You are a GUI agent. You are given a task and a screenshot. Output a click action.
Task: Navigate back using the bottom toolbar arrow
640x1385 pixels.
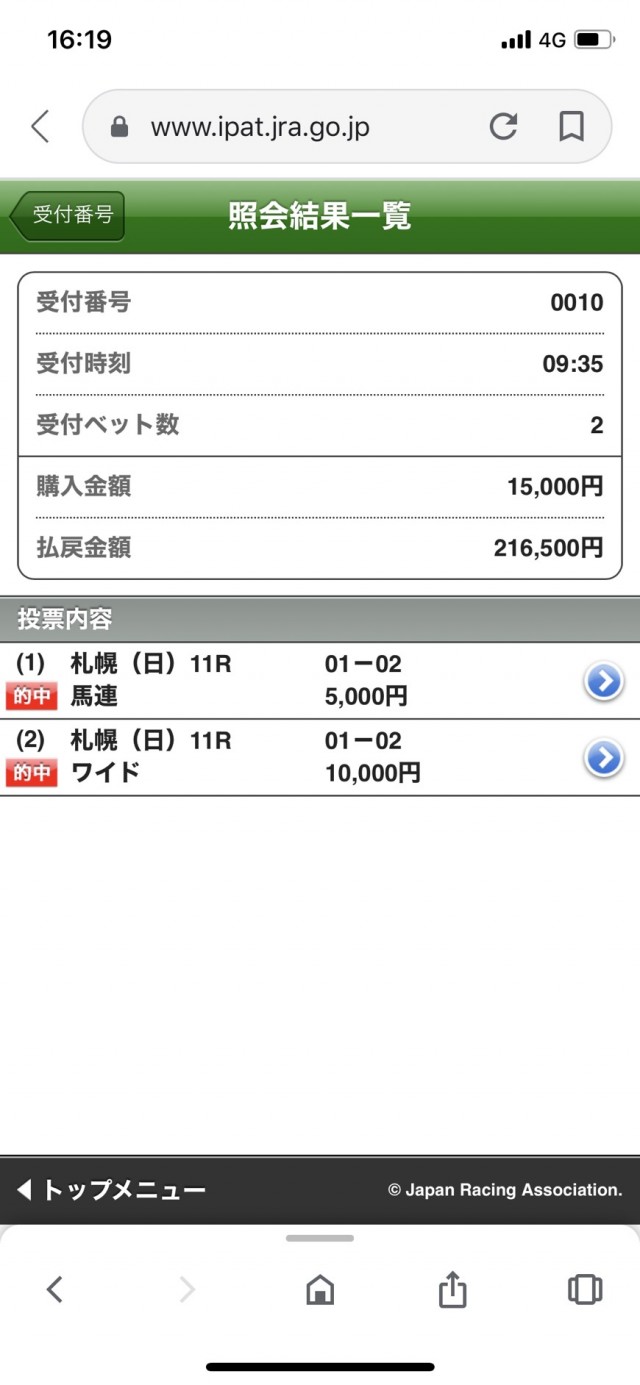click(55, 1290)
